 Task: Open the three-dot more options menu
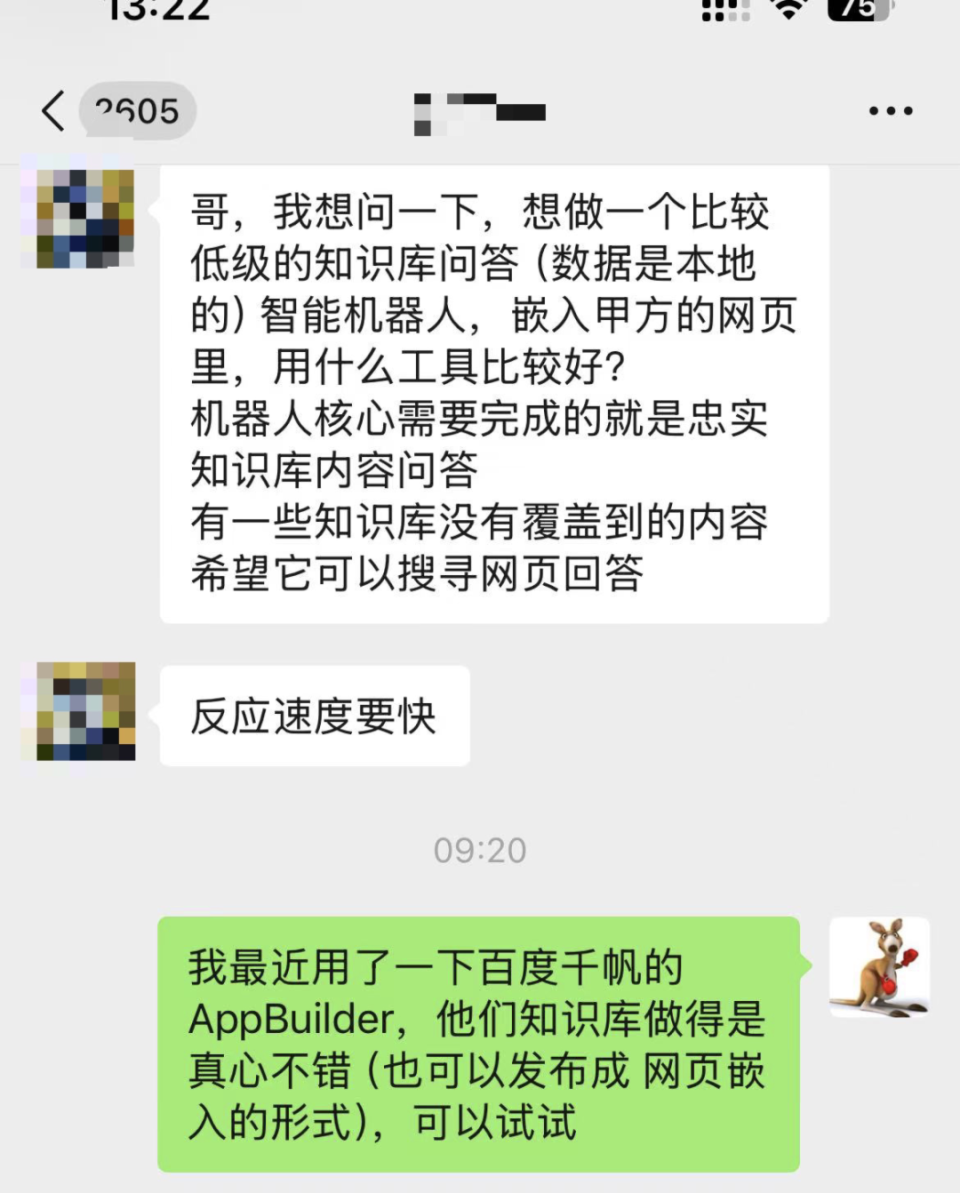click(x=890, y=110)
